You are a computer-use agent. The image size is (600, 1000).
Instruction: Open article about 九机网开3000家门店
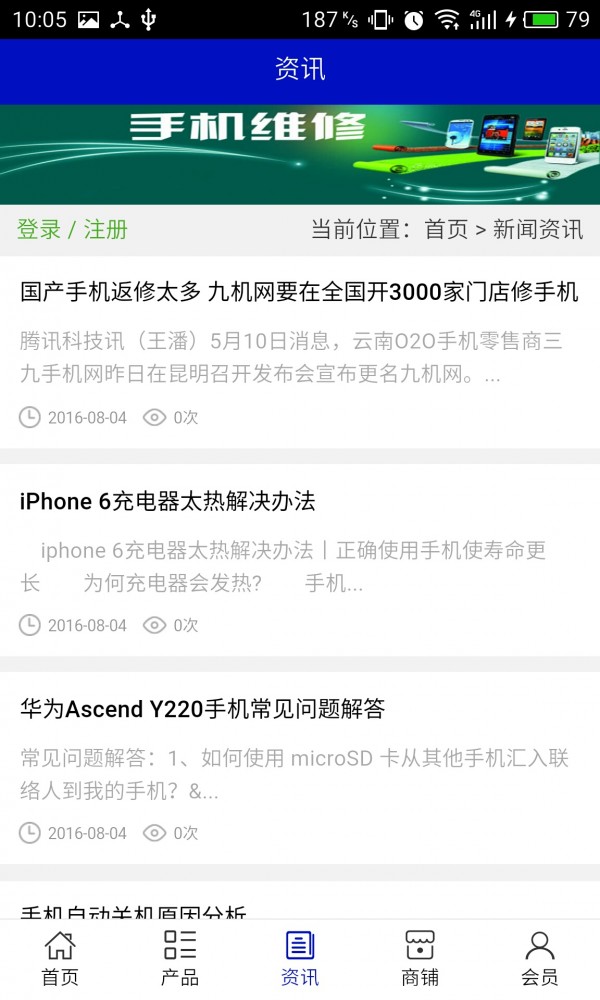[299, 292]
